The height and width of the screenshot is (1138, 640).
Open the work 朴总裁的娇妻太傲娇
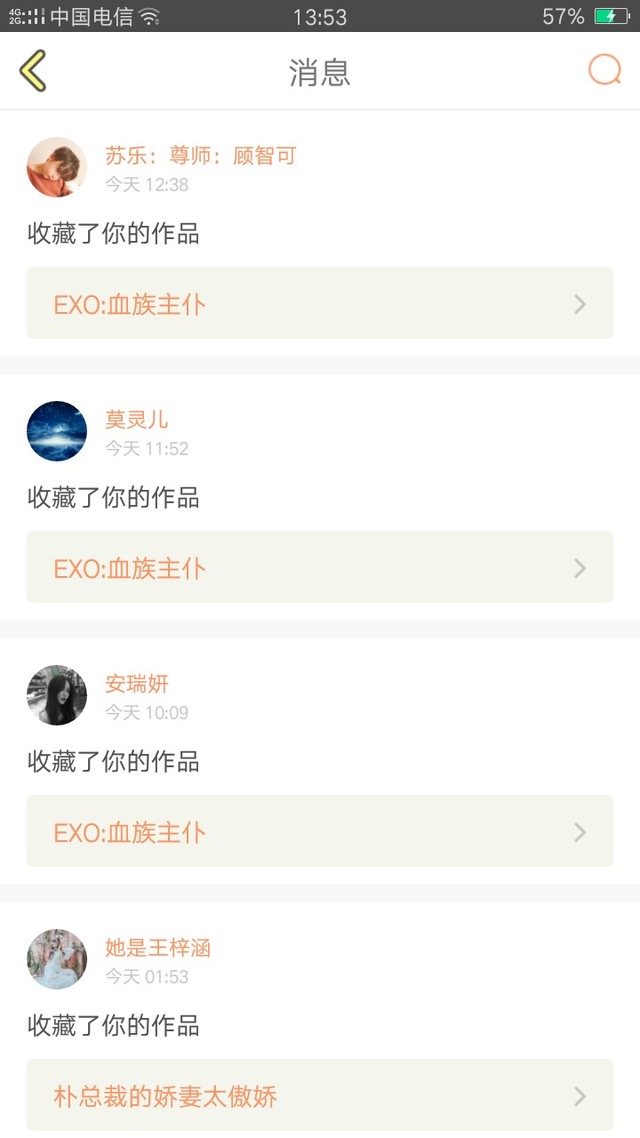pyautogui.click(x=320, y=1095)
